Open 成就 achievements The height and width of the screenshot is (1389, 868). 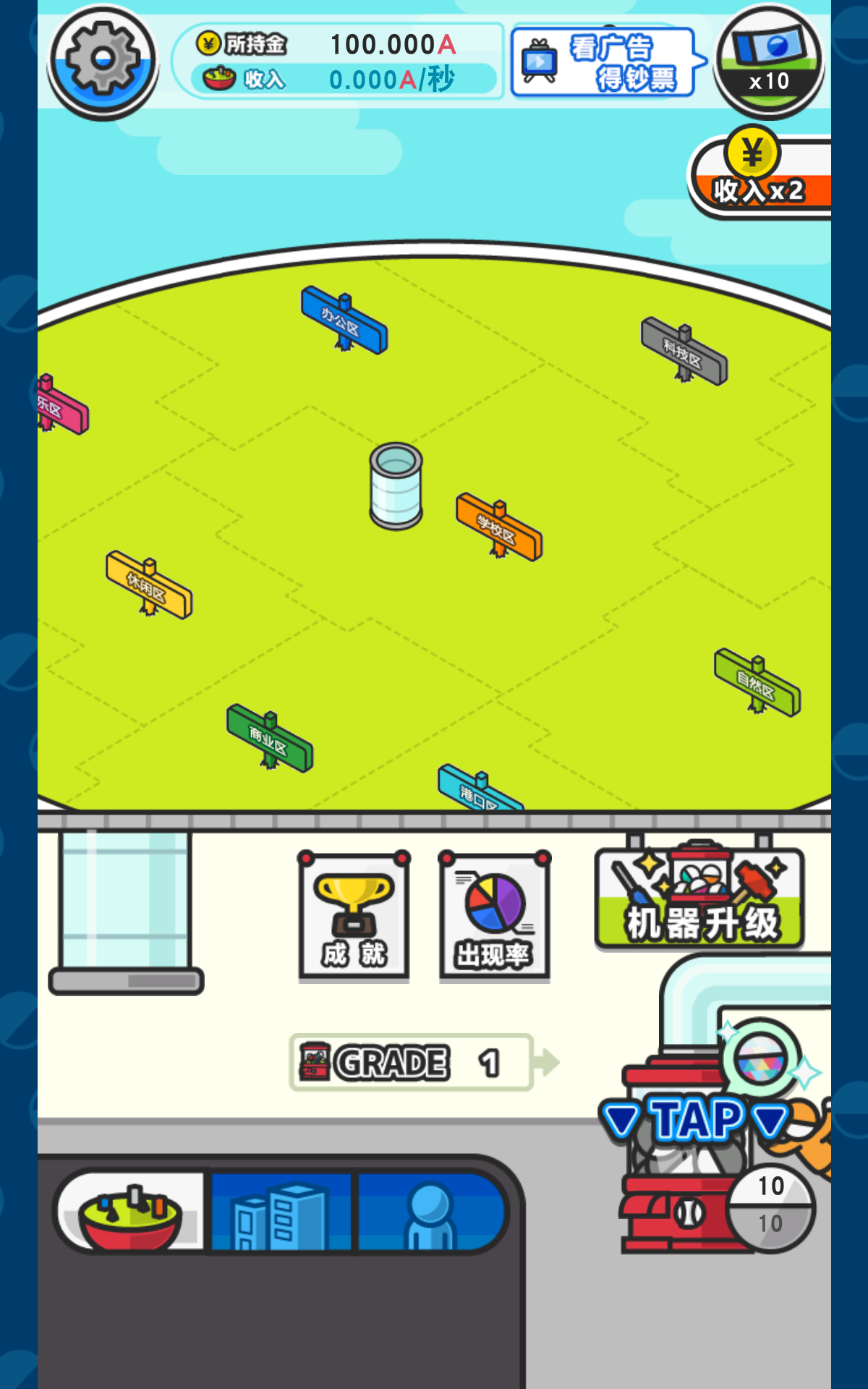click(x=354, y=917)
